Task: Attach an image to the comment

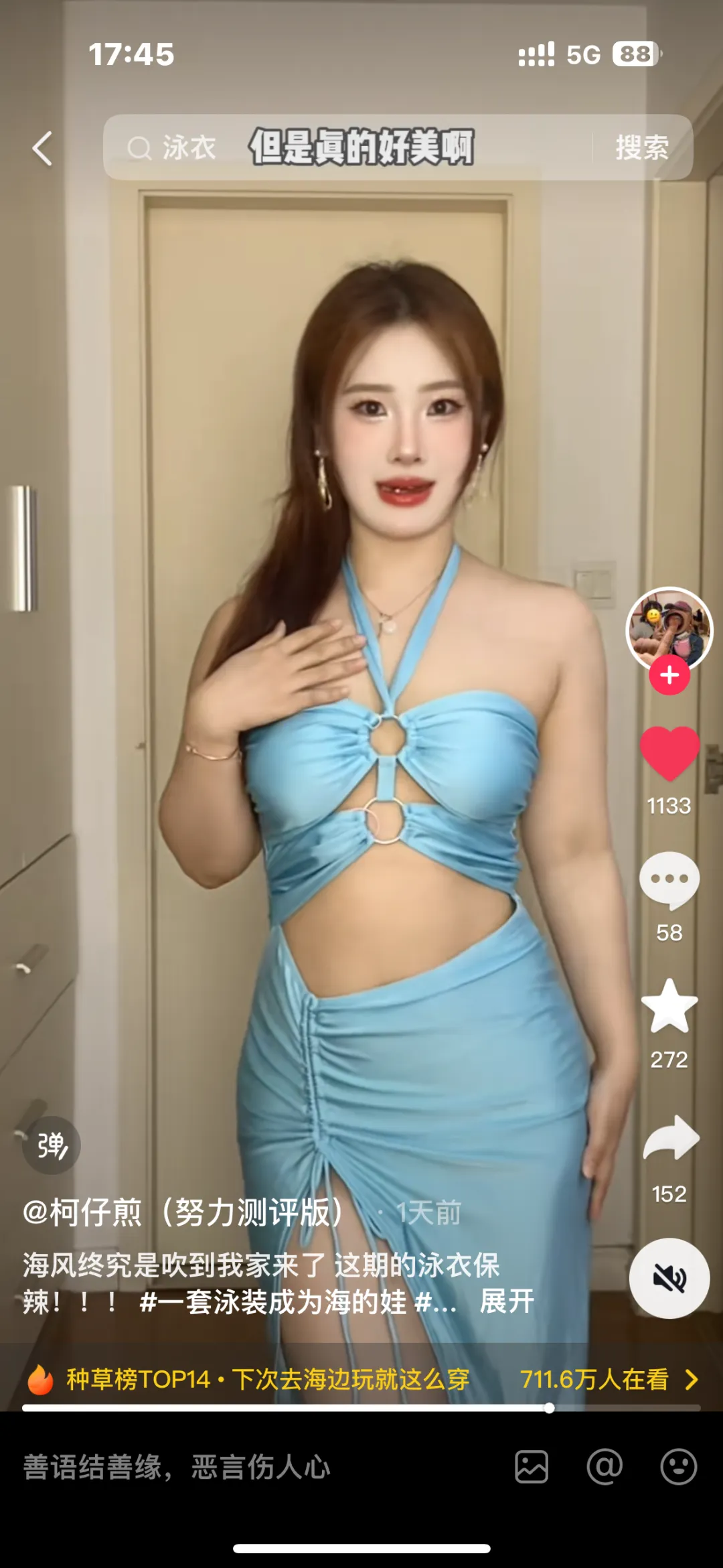Action: 532,1467
